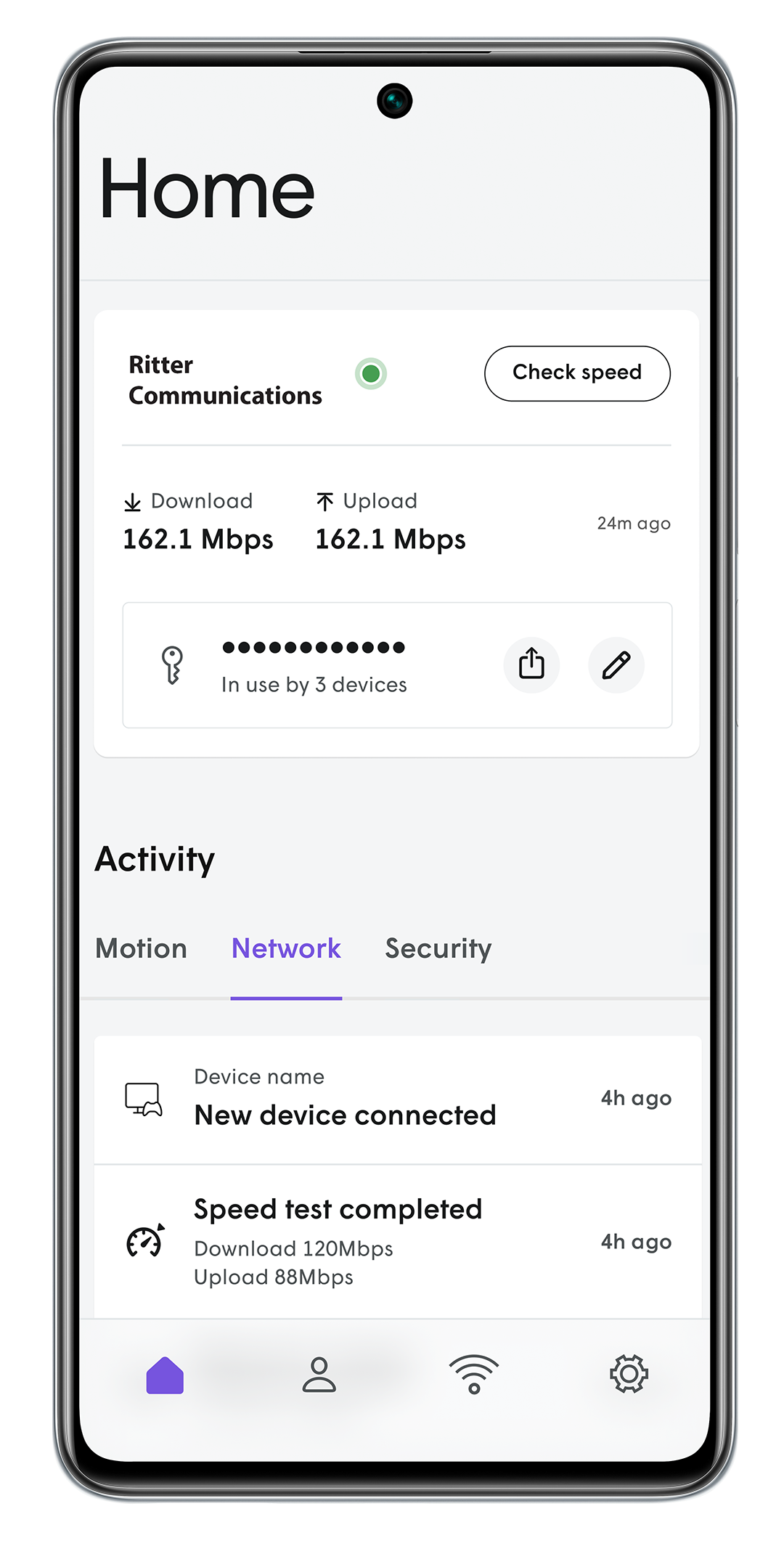
Task: Switch to the Motion activity tab
Action: [142, 949]
